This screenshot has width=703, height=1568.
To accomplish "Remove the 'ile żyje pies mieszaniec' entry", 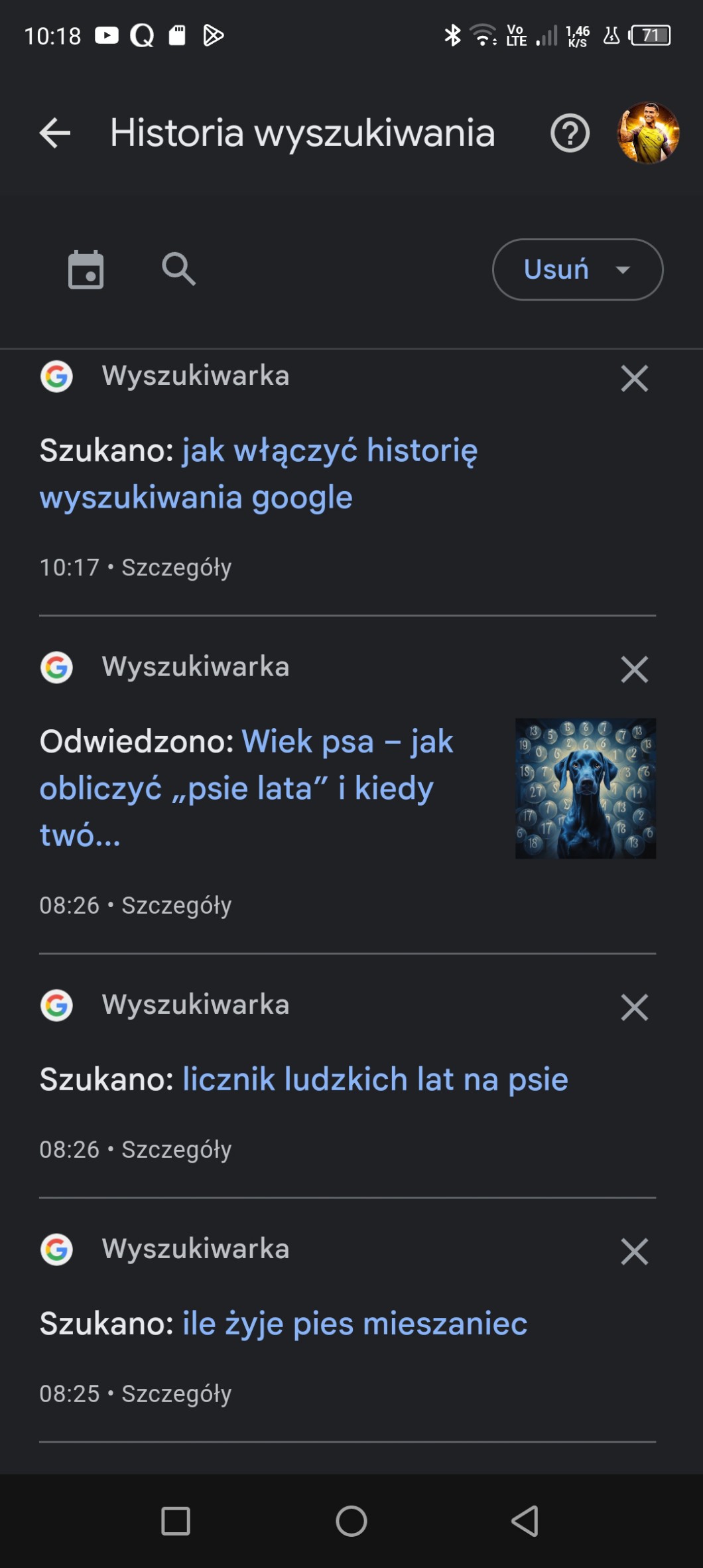I will 634,1251.
